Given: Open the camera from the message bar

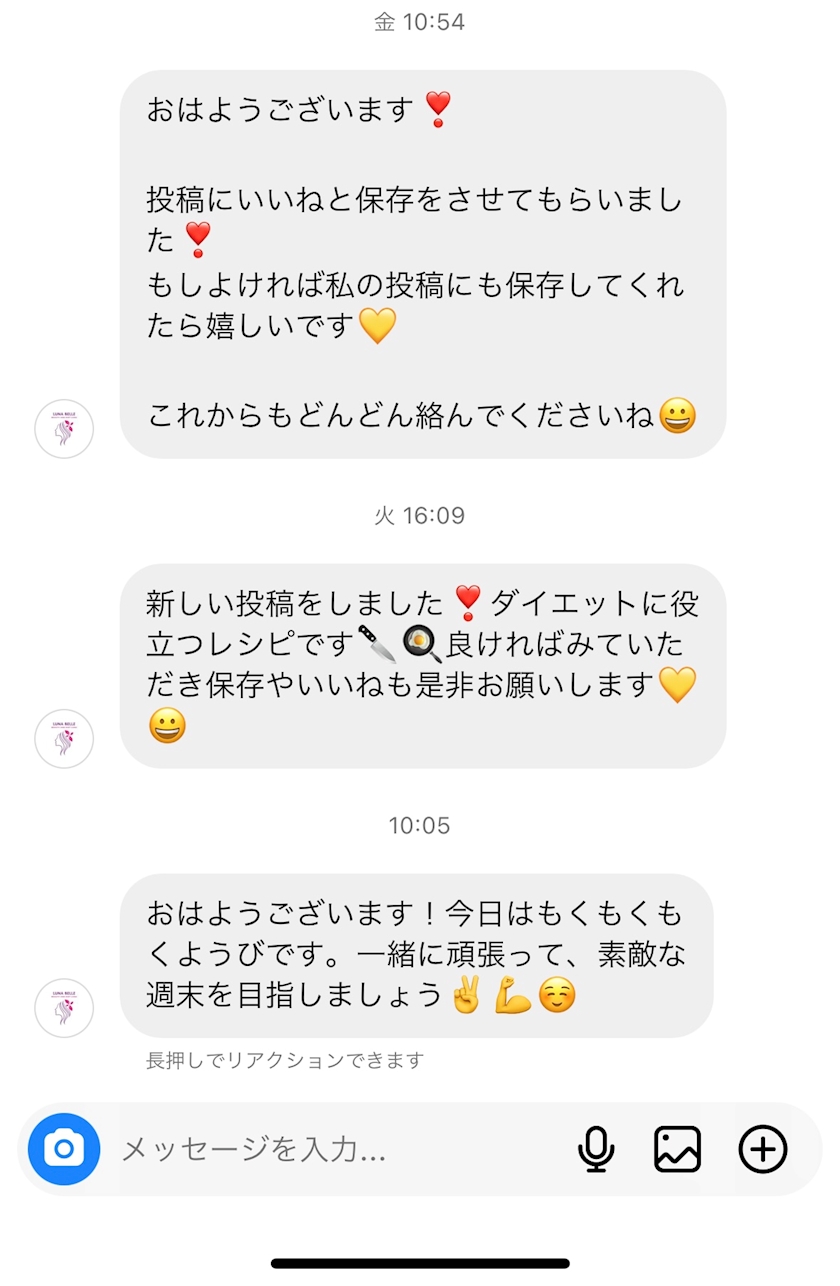Looking at the screenshot, I should click(64, 1149).
